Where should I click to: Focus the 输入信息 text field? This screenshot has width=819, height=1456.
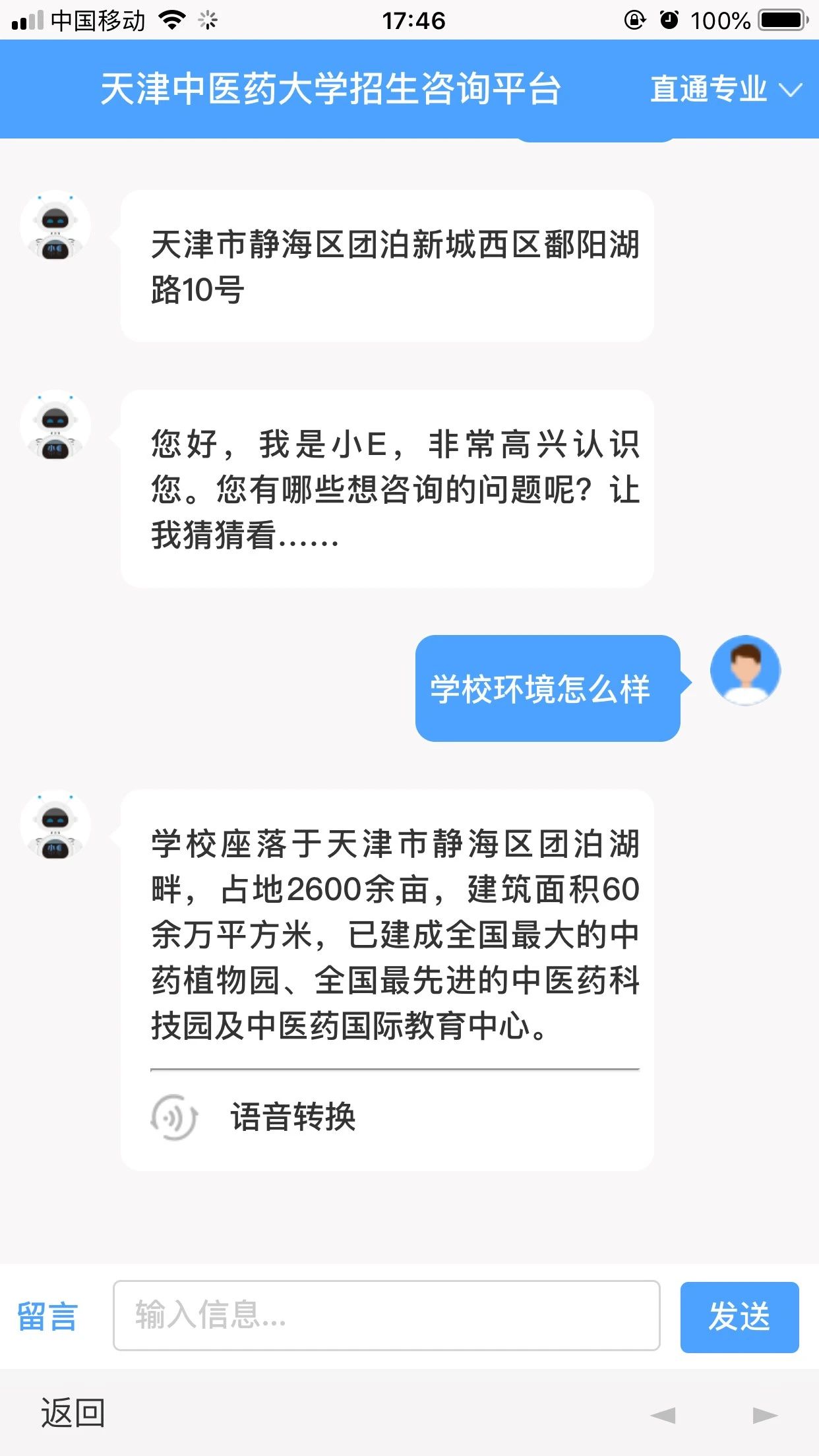coord(386,1315)
